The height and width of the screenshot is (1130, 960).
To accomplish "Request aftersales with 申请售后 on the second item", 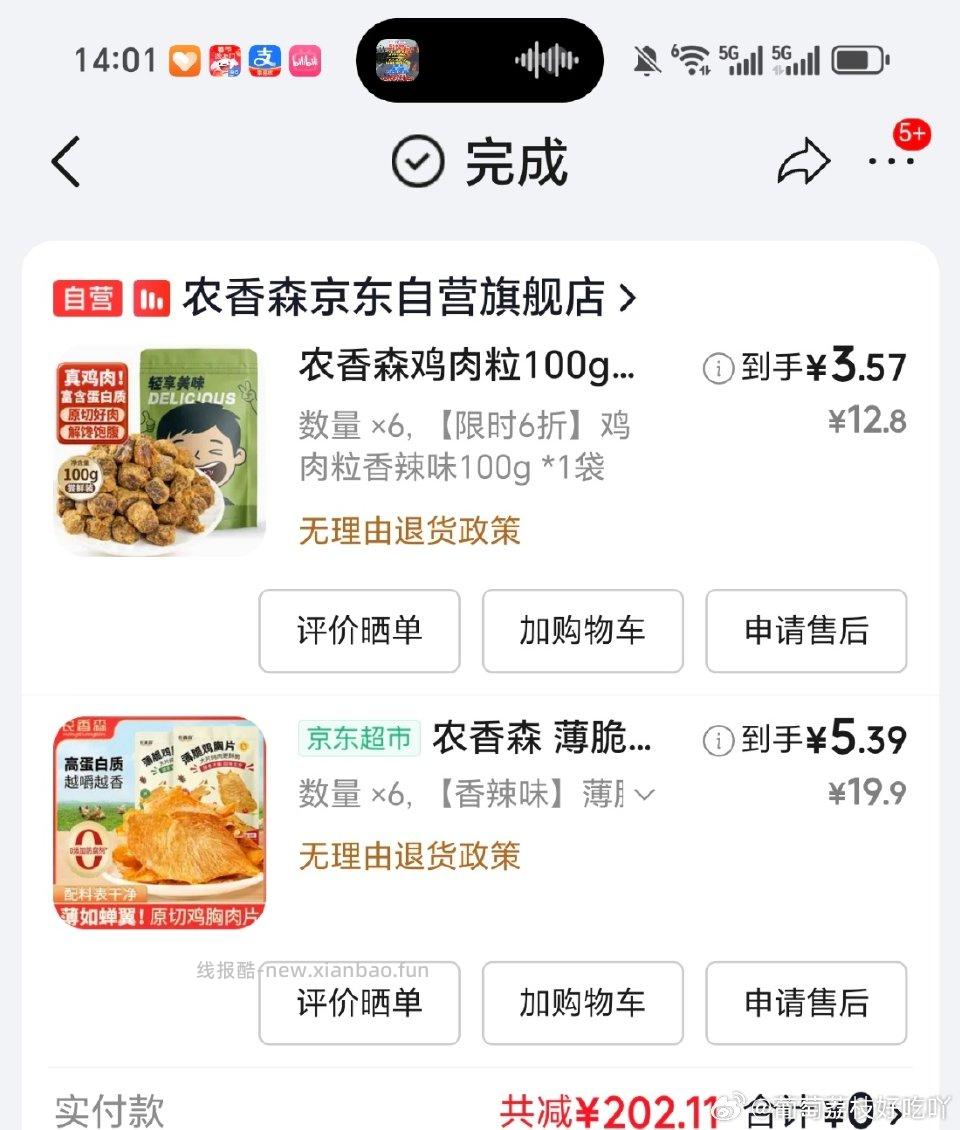I will click(x=806, y=1004).
